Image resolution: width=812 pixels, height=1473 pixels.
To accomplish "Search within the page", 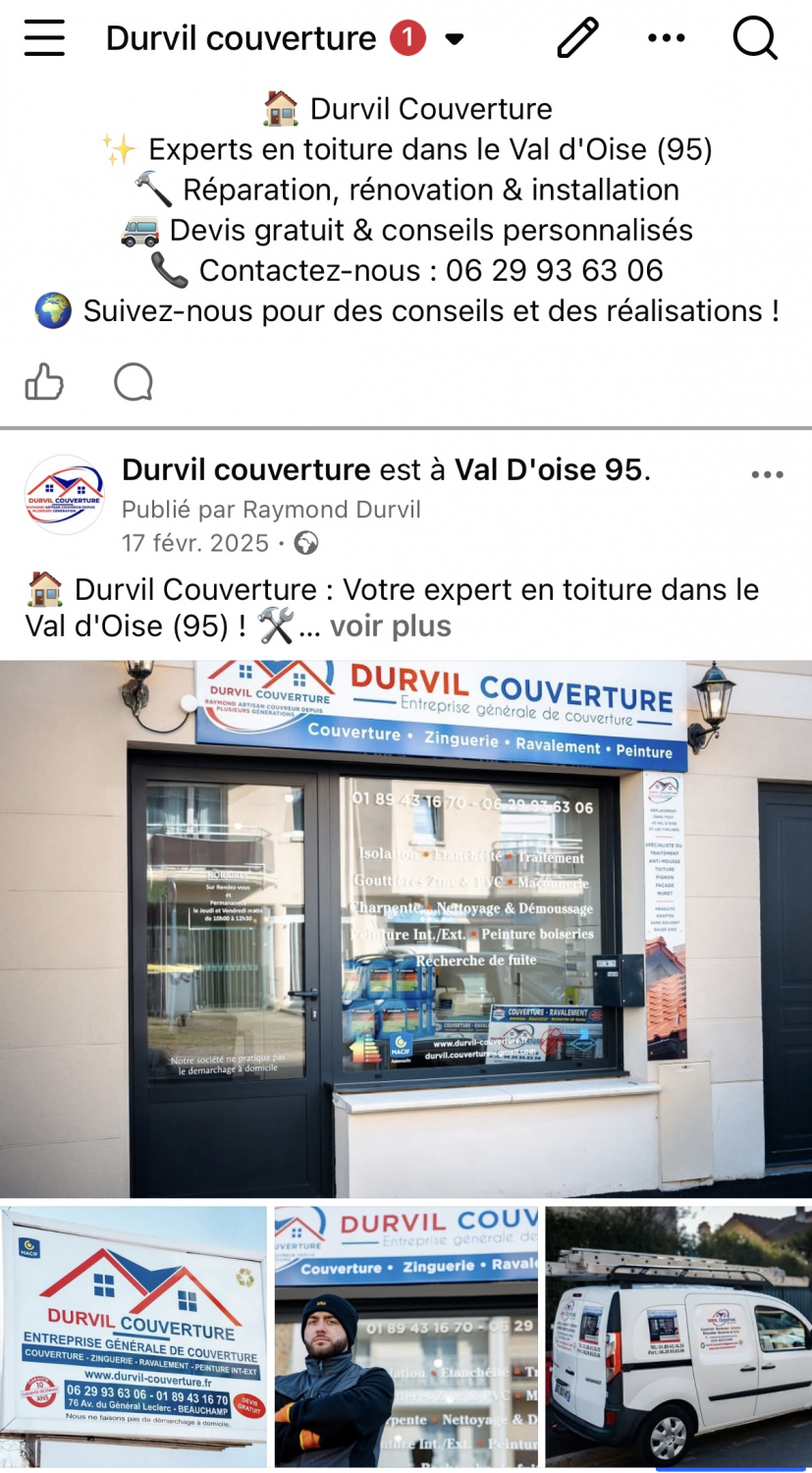I will (x=755, y=38).
